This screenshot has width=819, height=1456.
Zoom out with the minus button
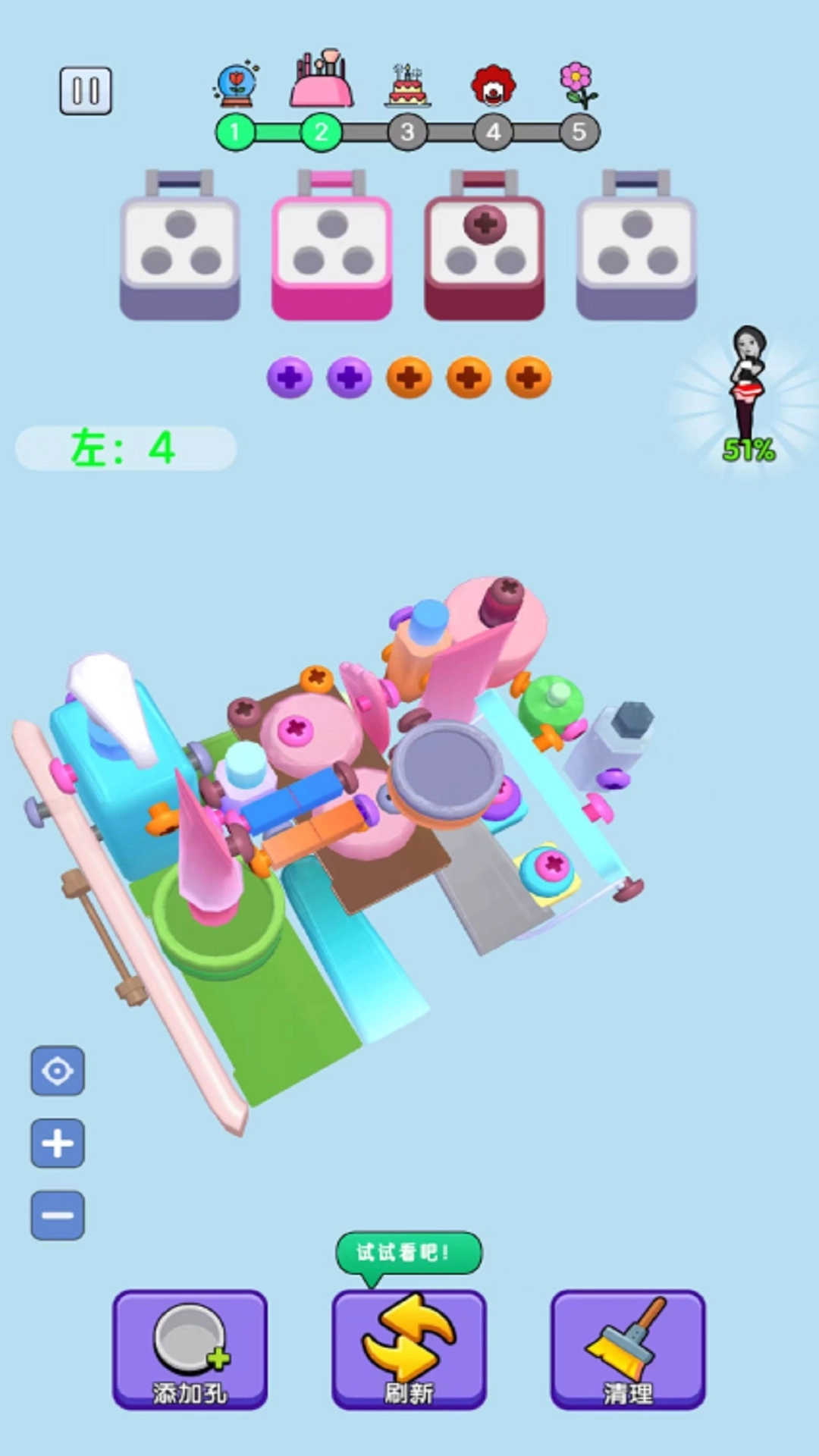coord(58,1215)
